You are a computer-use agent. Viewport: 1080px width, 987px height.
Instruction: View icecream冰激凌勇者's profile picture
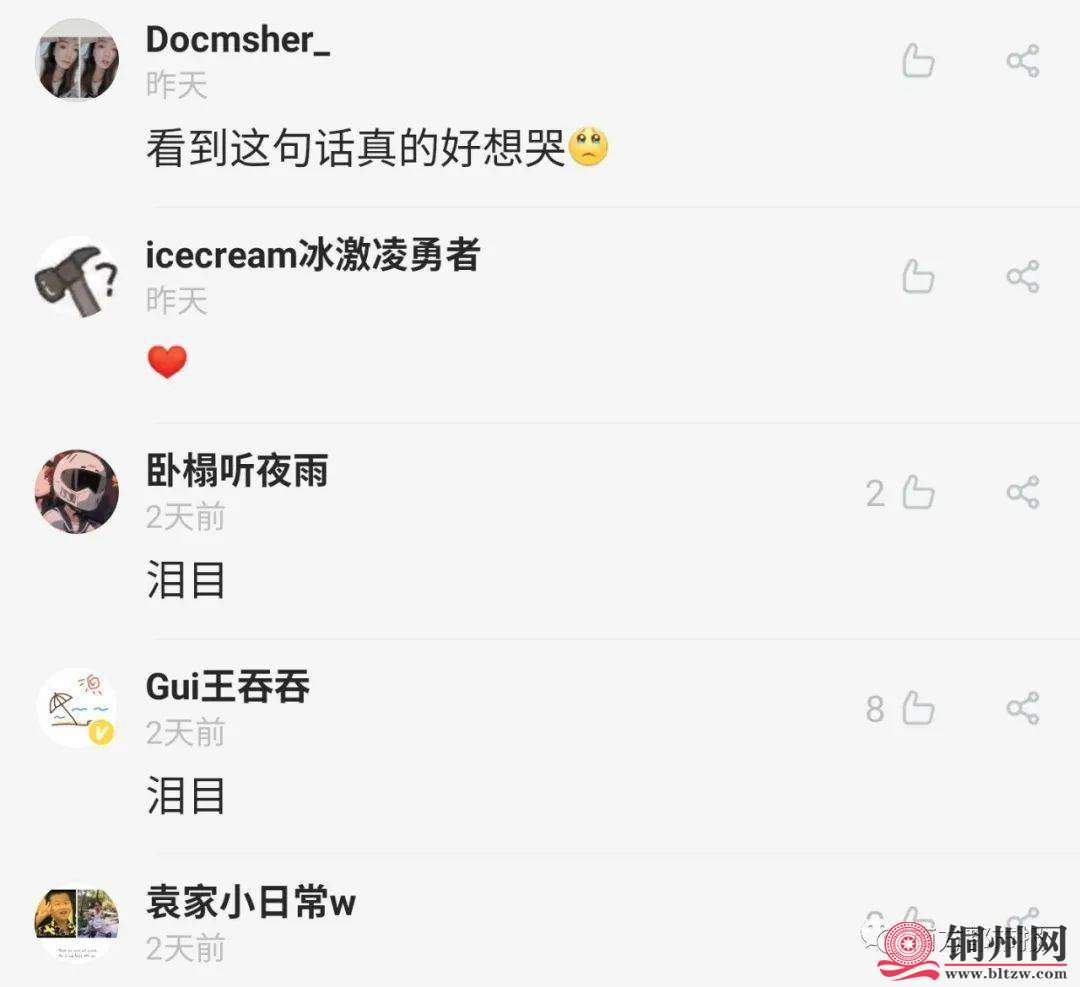coord(77,277)
